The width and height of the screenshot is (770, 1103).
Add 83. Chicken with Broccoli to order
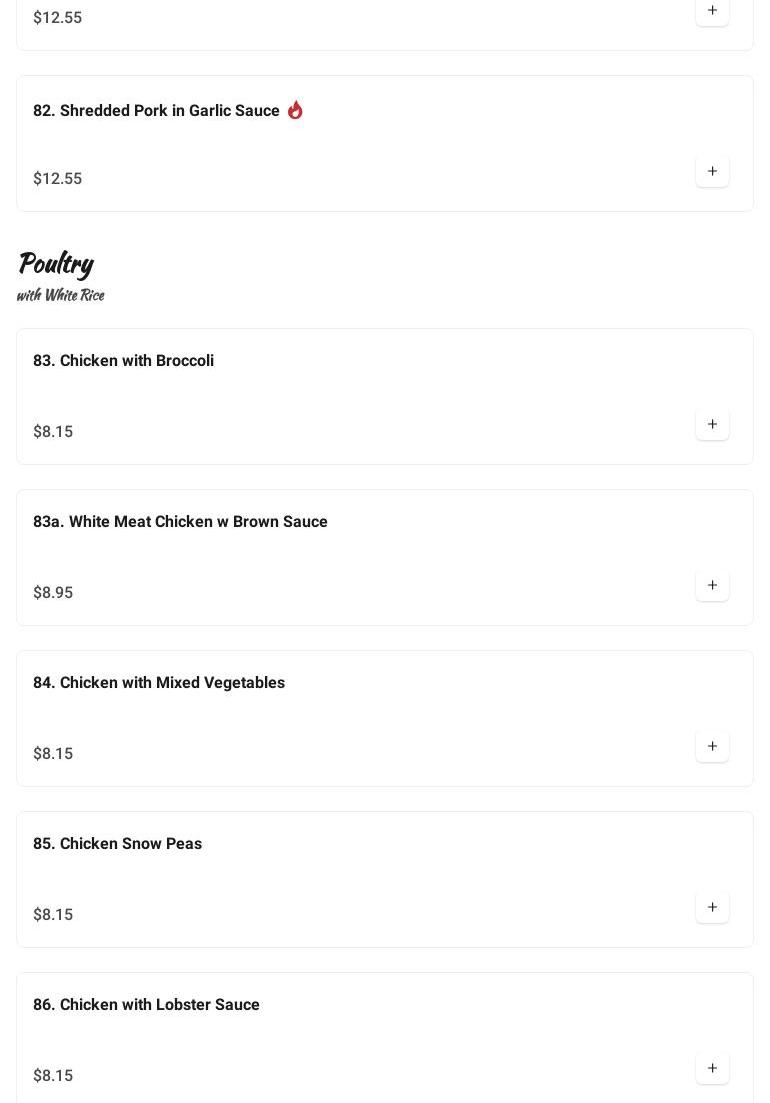pos(712,424)
